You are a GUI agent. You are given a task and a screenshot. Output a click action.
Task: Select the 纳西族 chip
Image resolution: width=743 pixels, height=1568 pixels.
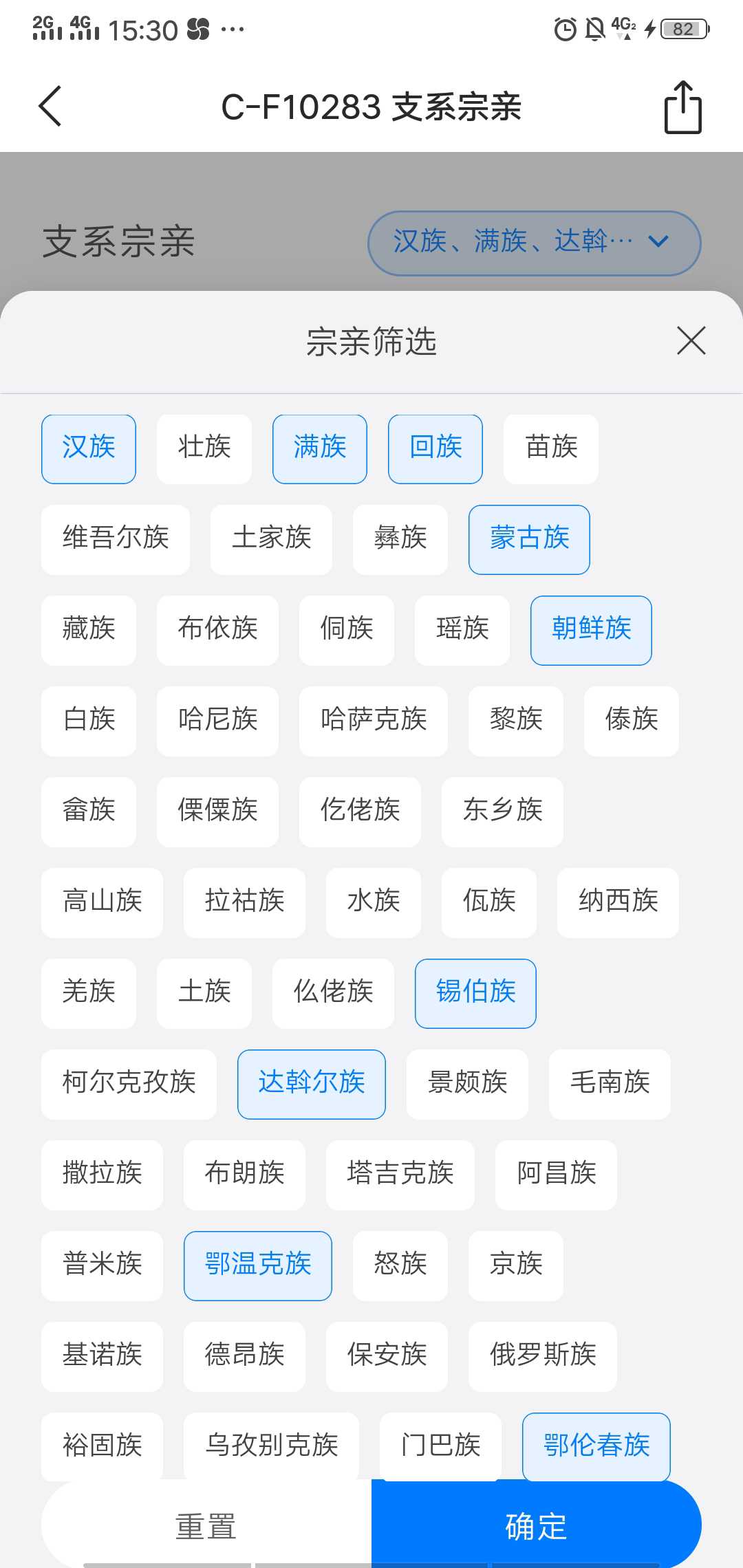click(618, 903)
